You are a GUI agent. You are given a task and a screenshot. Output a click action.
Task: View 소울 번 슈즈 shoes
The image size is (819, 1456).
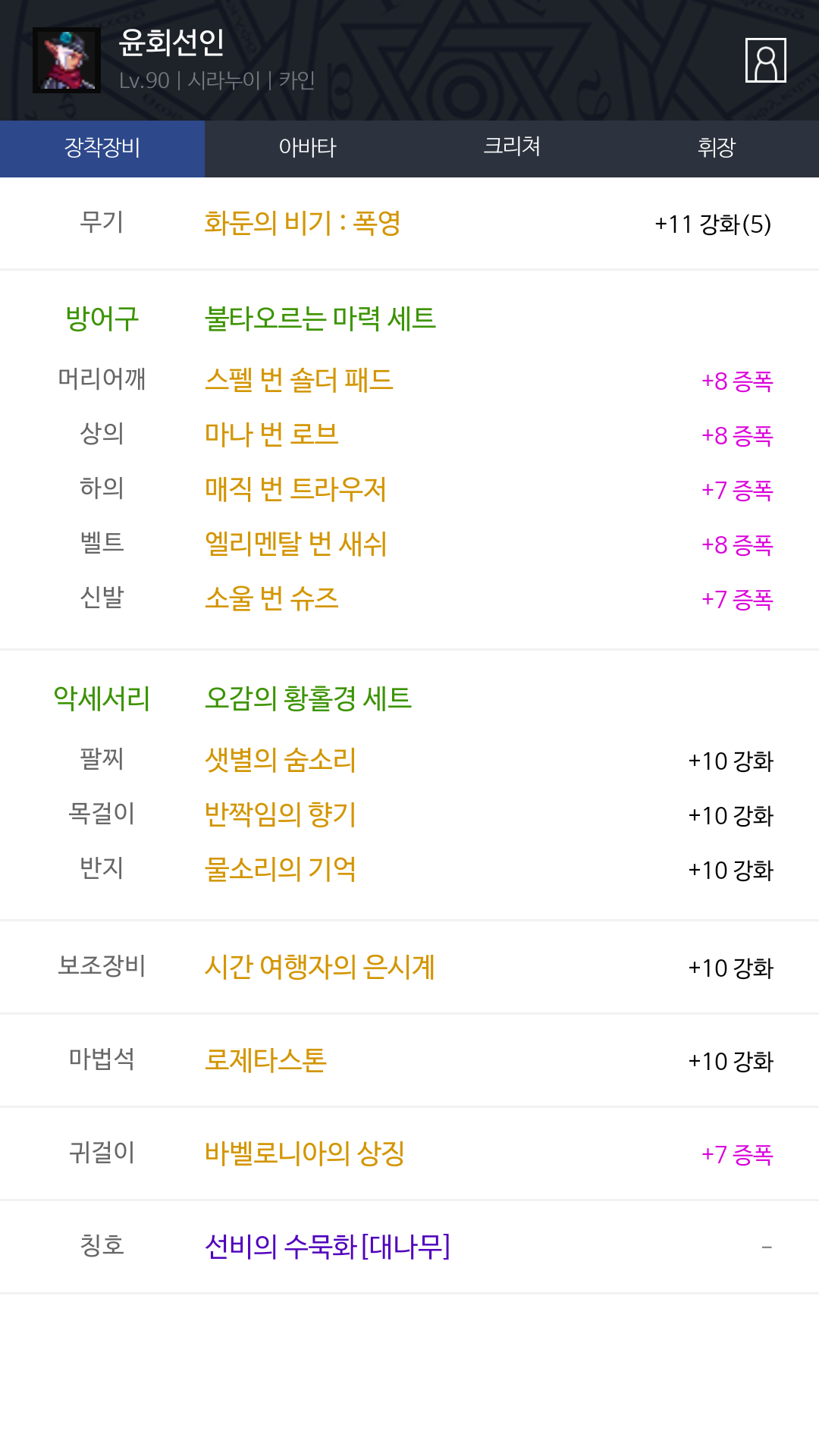[x=271, y=598]
